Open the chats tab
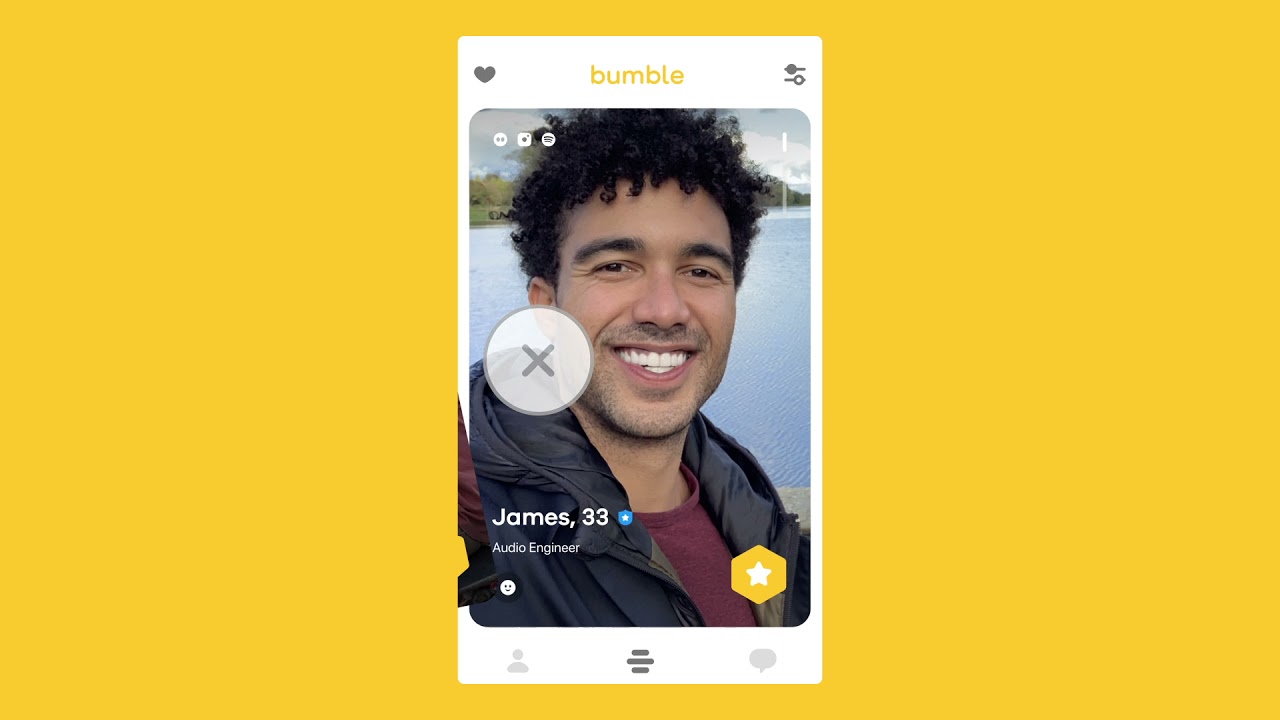Viewport: 1280px width, 720px height. click(763, 660)
